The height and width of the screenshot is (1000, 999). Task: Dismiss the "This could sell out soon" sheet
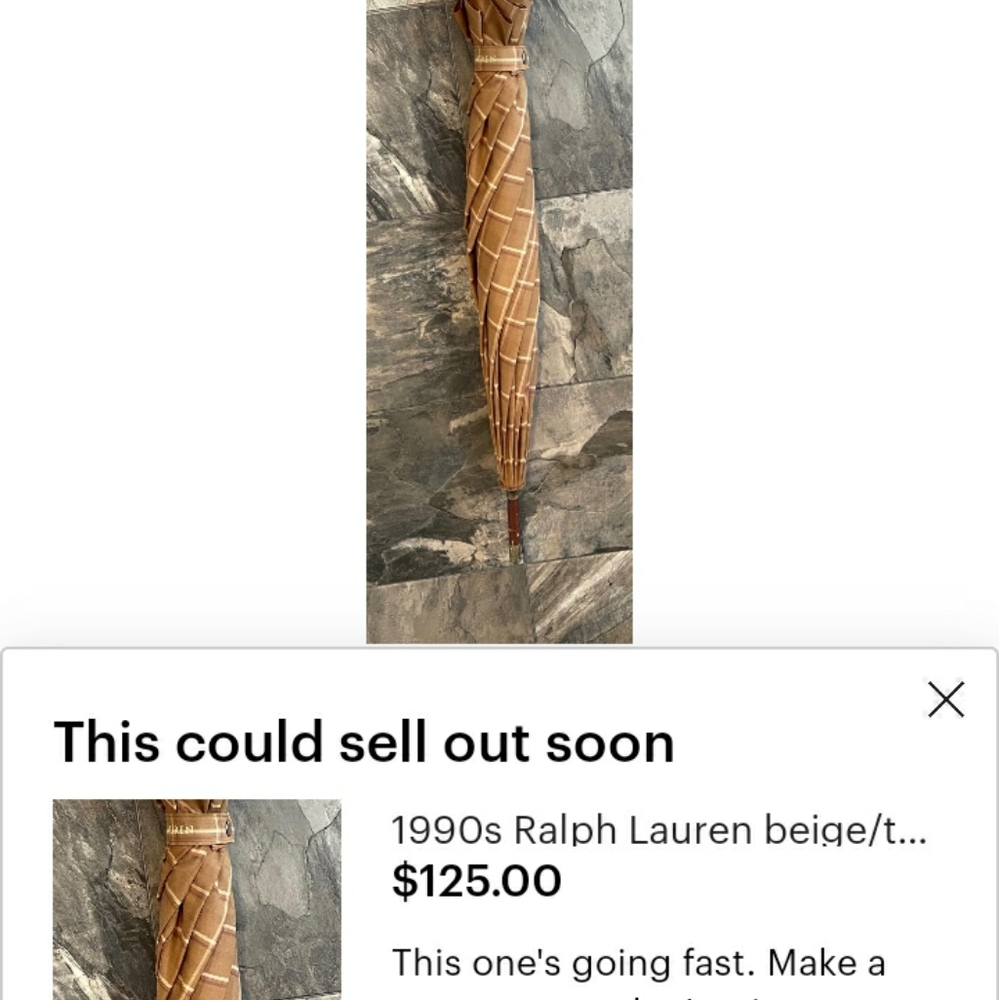pos(945,700)
